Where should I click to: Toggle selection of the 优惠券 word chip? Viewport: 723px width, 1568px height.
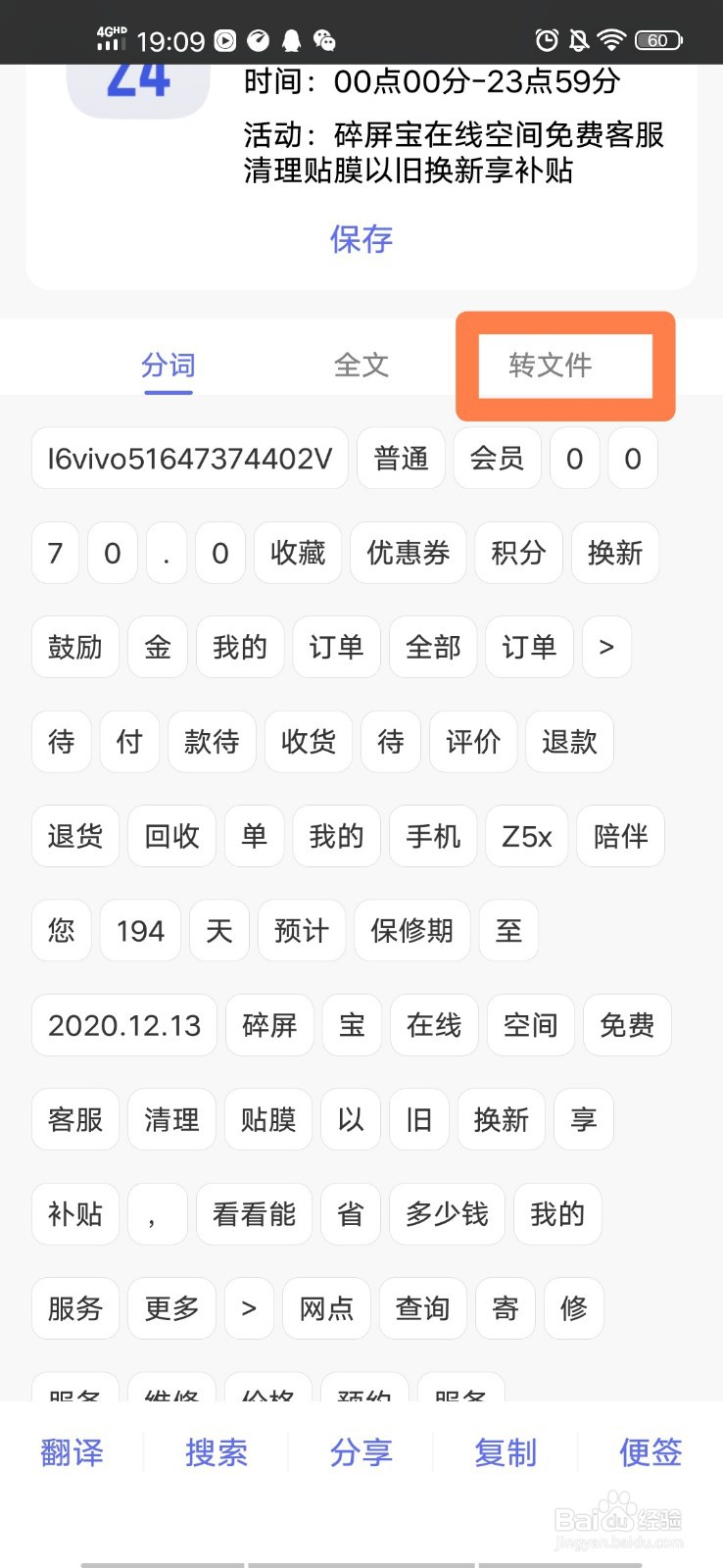[x=408, y=553]
